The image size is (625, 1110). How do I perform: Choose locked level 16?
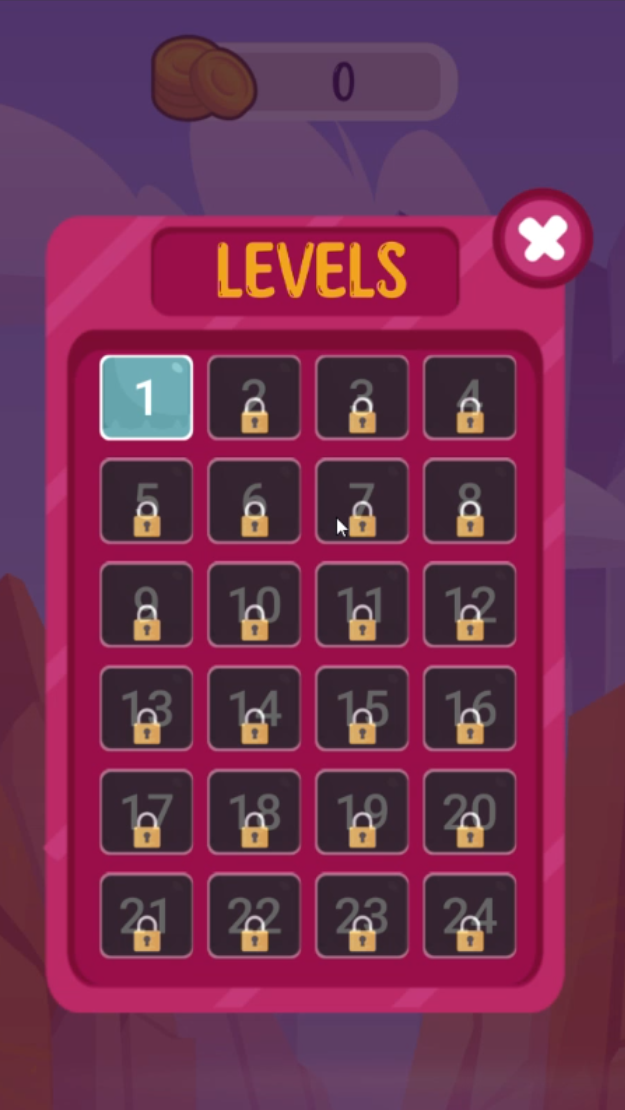tap(470, 708)
